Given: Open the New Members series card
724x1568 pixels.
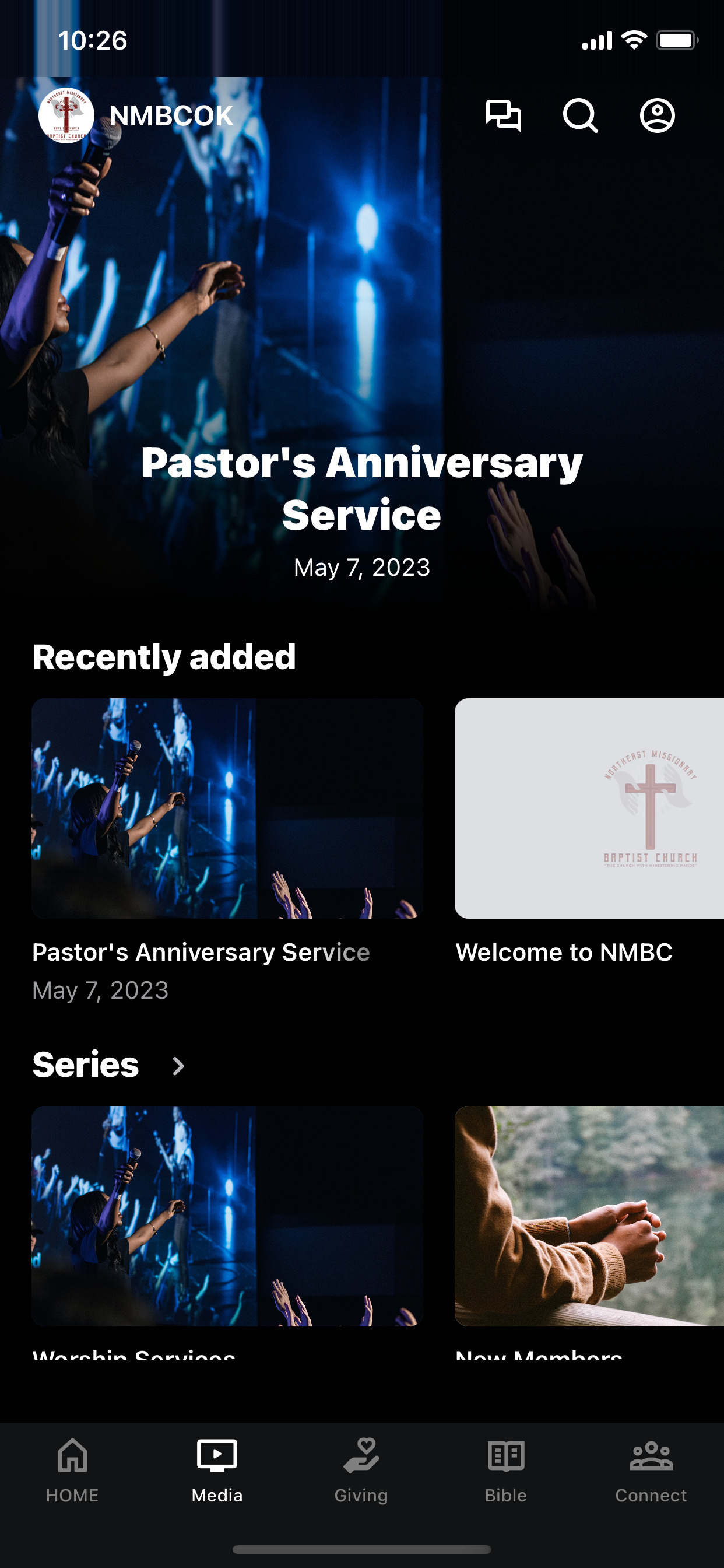Looking at the screenshot, I should click(589, 1216).
